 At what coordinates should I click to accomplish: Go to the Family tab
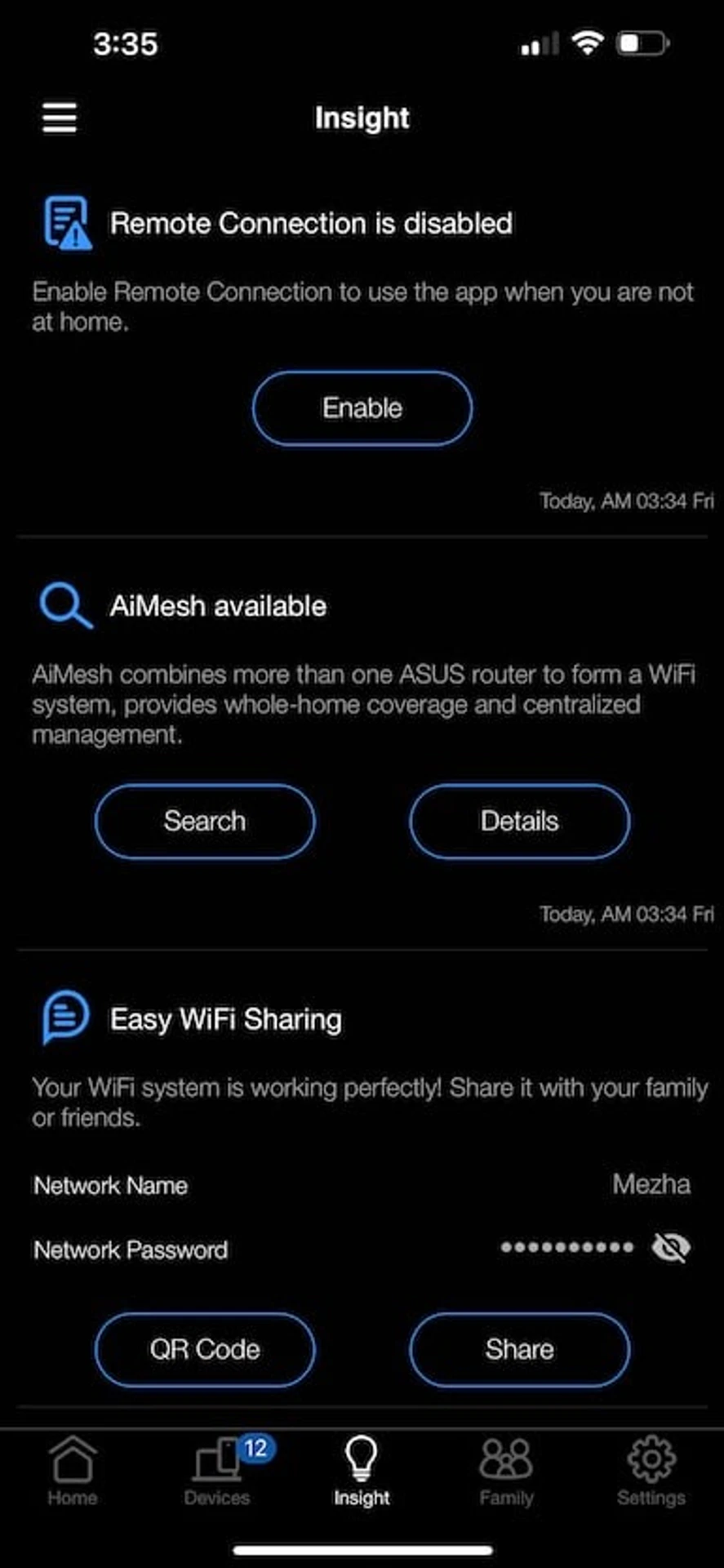506,1472
